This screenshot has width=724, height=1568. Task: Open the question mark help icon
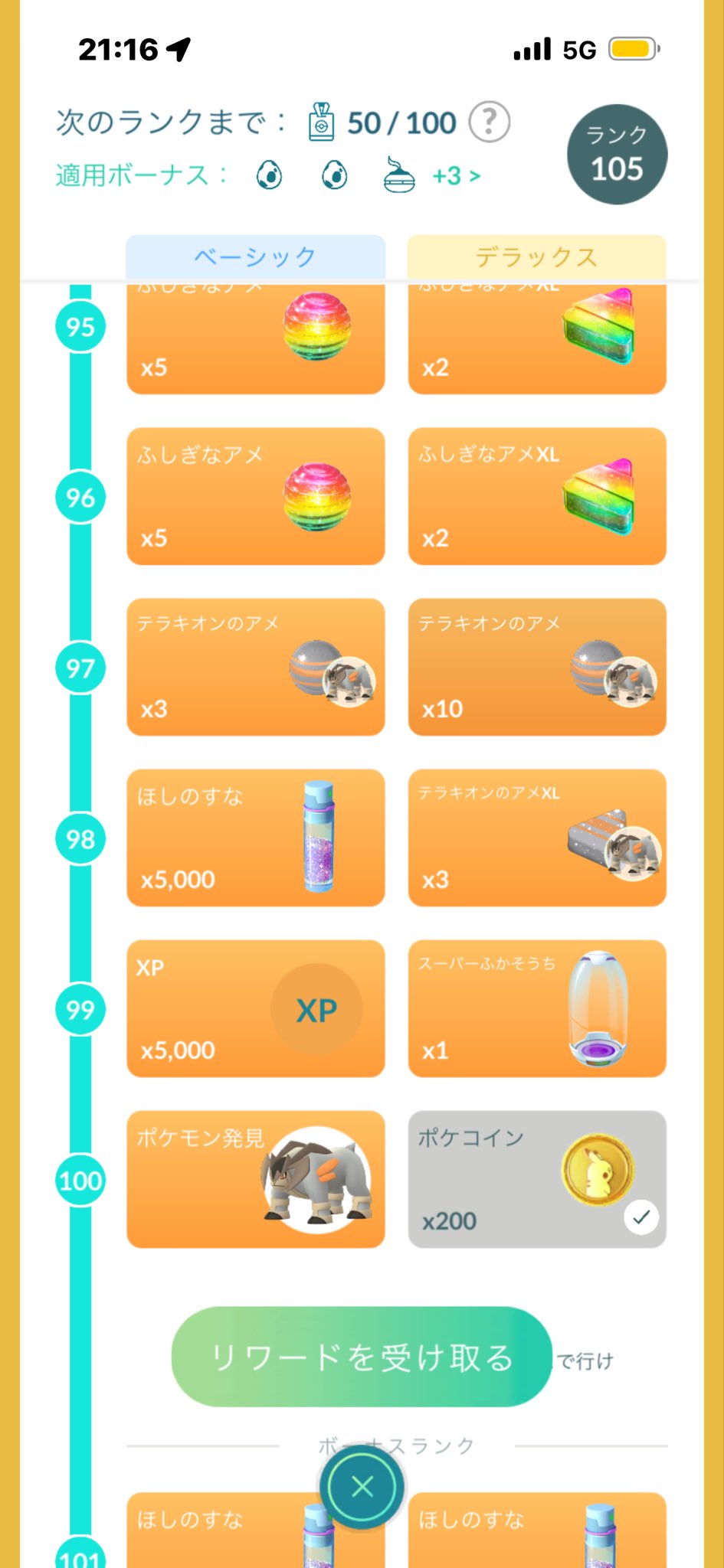[489, 122]
